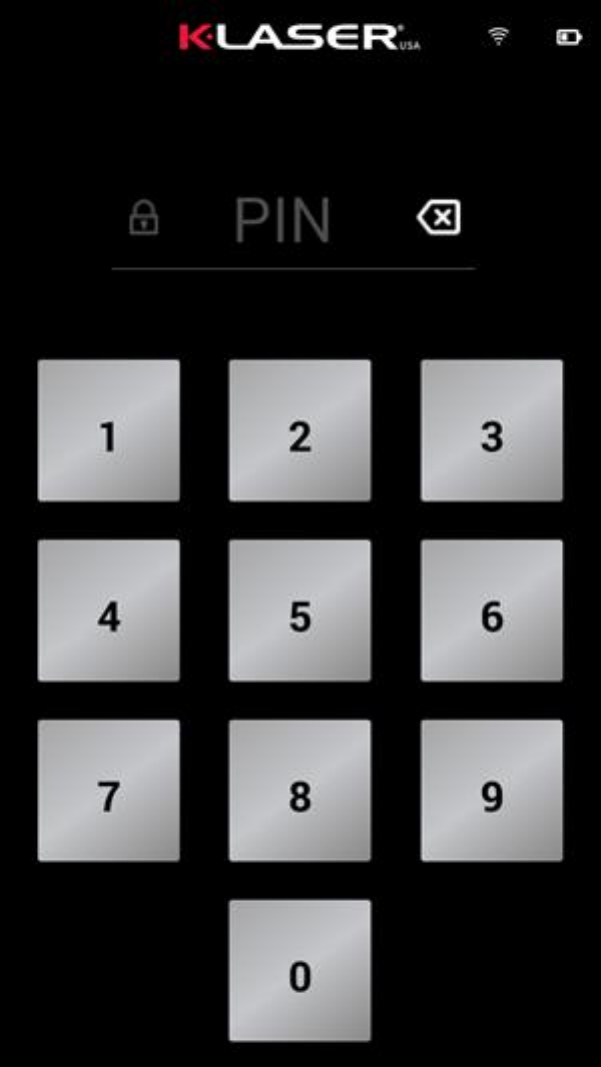Focus the PIN entry field
The image size is (601, 1067).
[282, 220]
